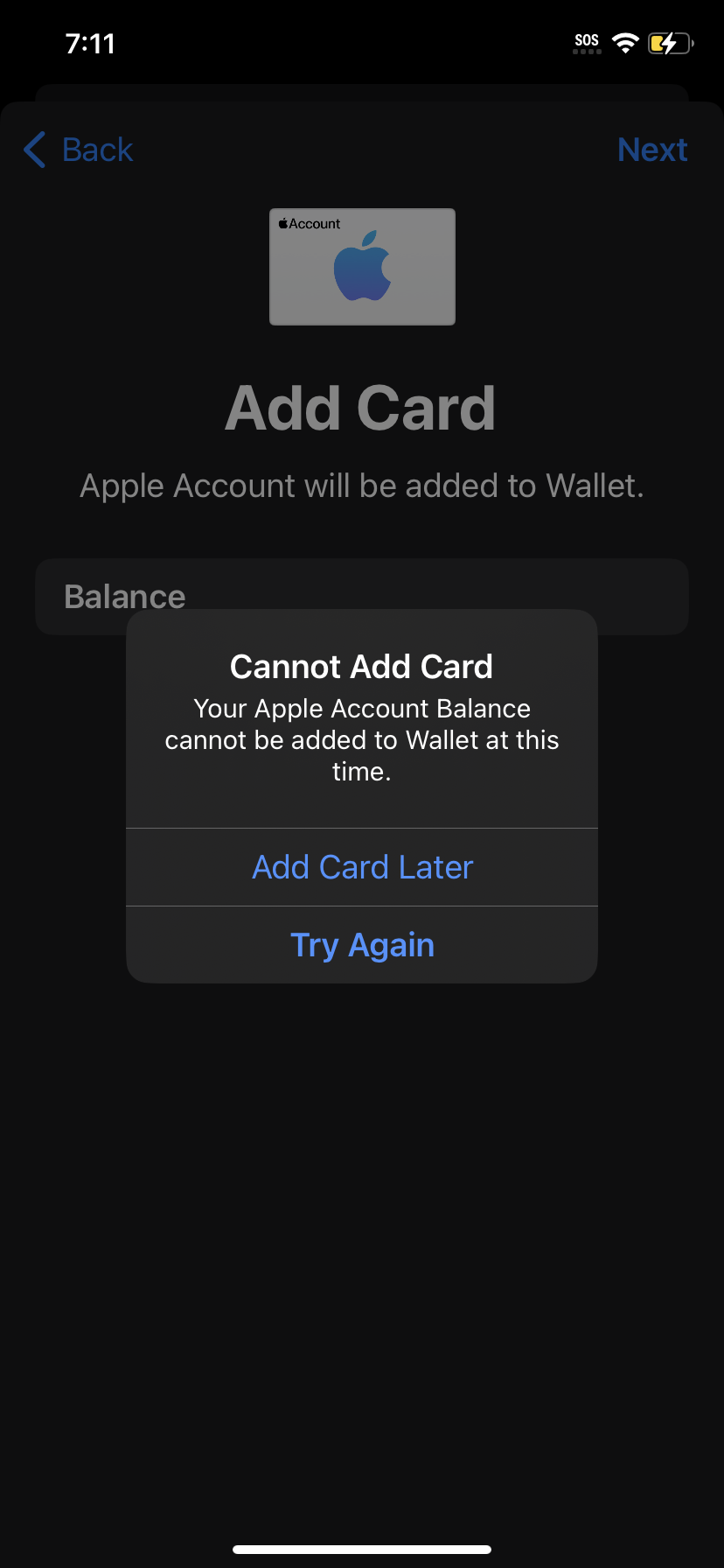Select the Balance row

coord(124,596)
